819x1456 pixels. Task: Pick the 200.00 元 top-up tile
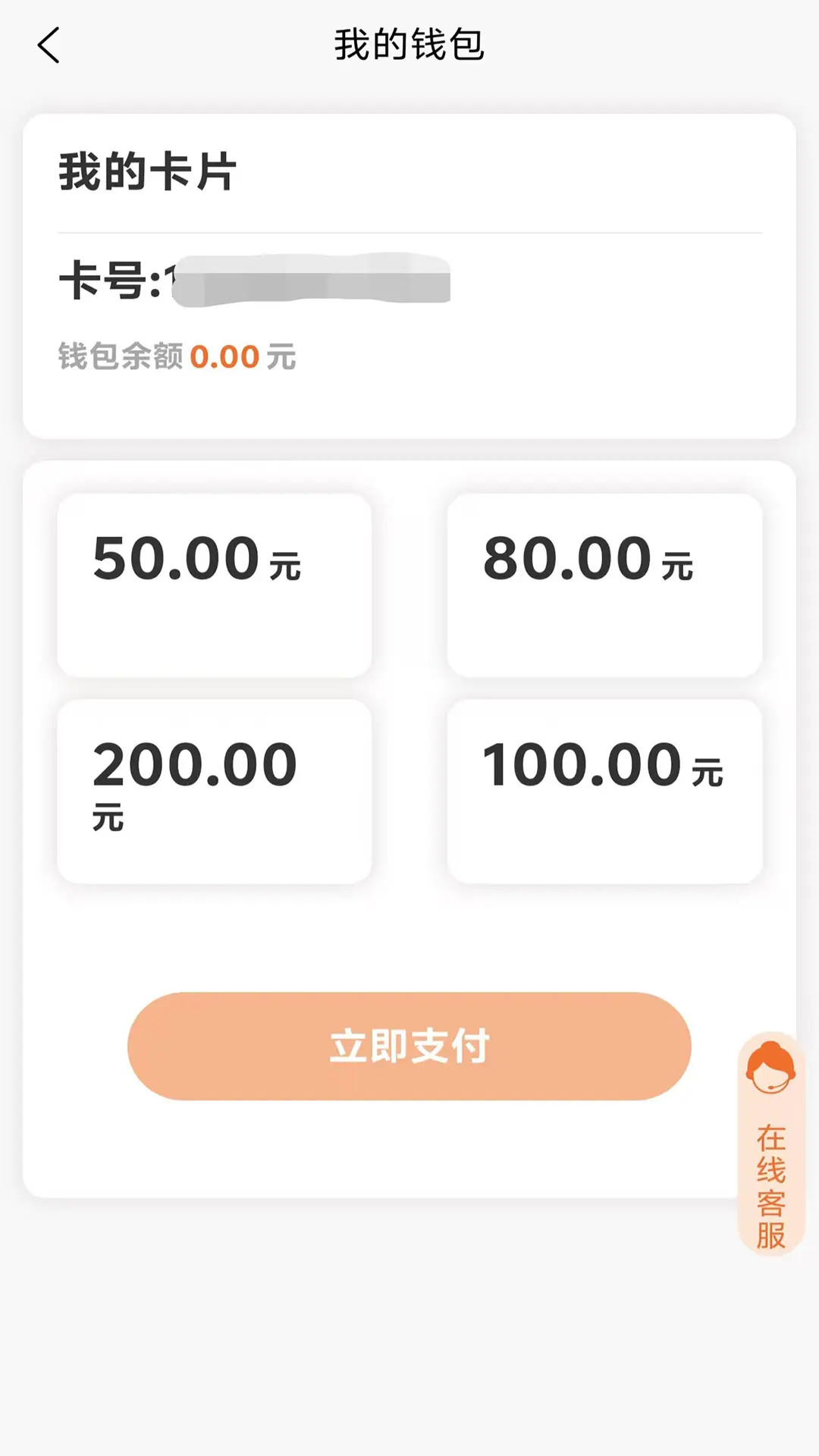coord(215,789)
